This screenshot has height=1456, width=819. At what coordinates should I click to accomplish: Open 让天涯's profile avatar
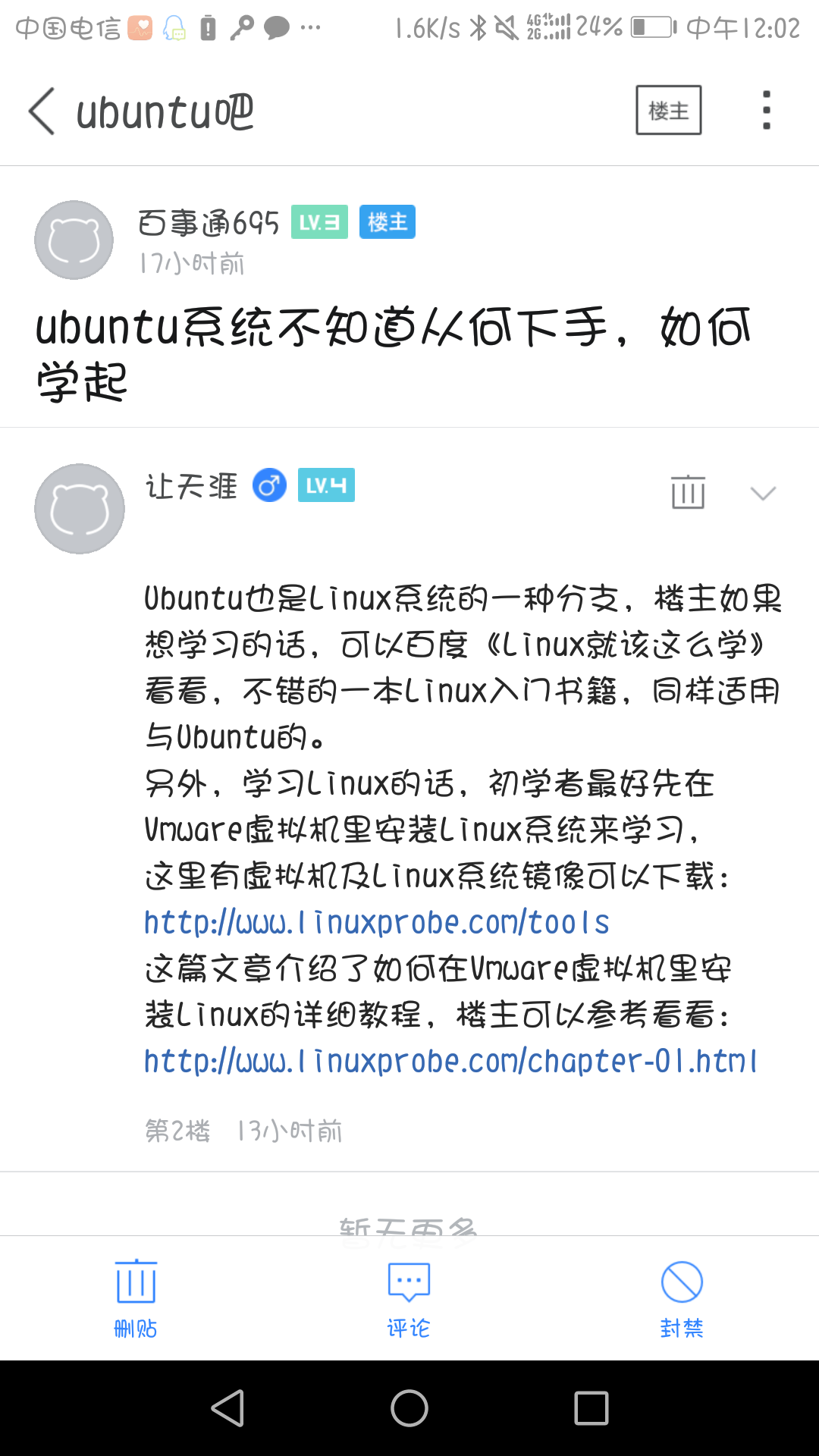point(80,508)
